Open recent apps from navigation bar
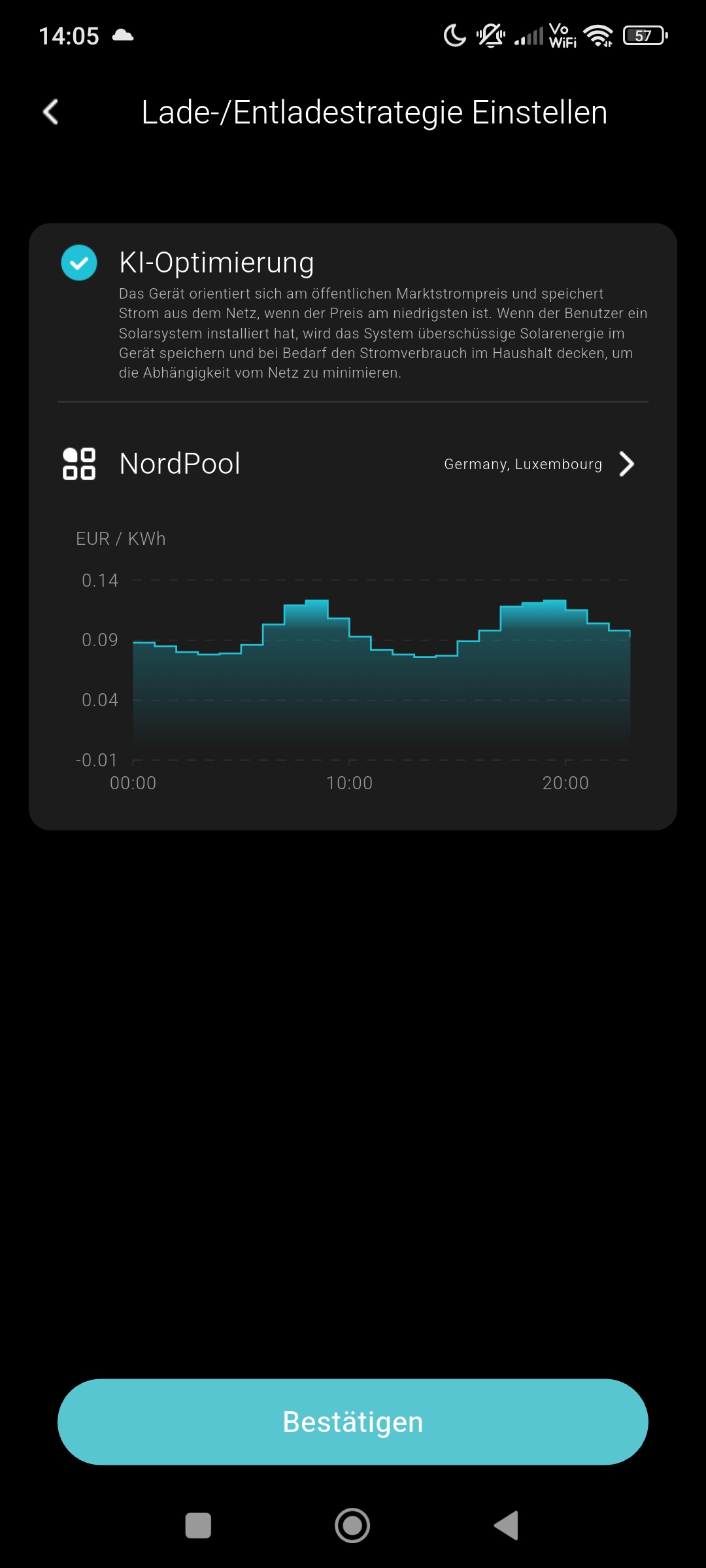The height and width of the screenshot is (1568, 706). [x=198, y=1526]
